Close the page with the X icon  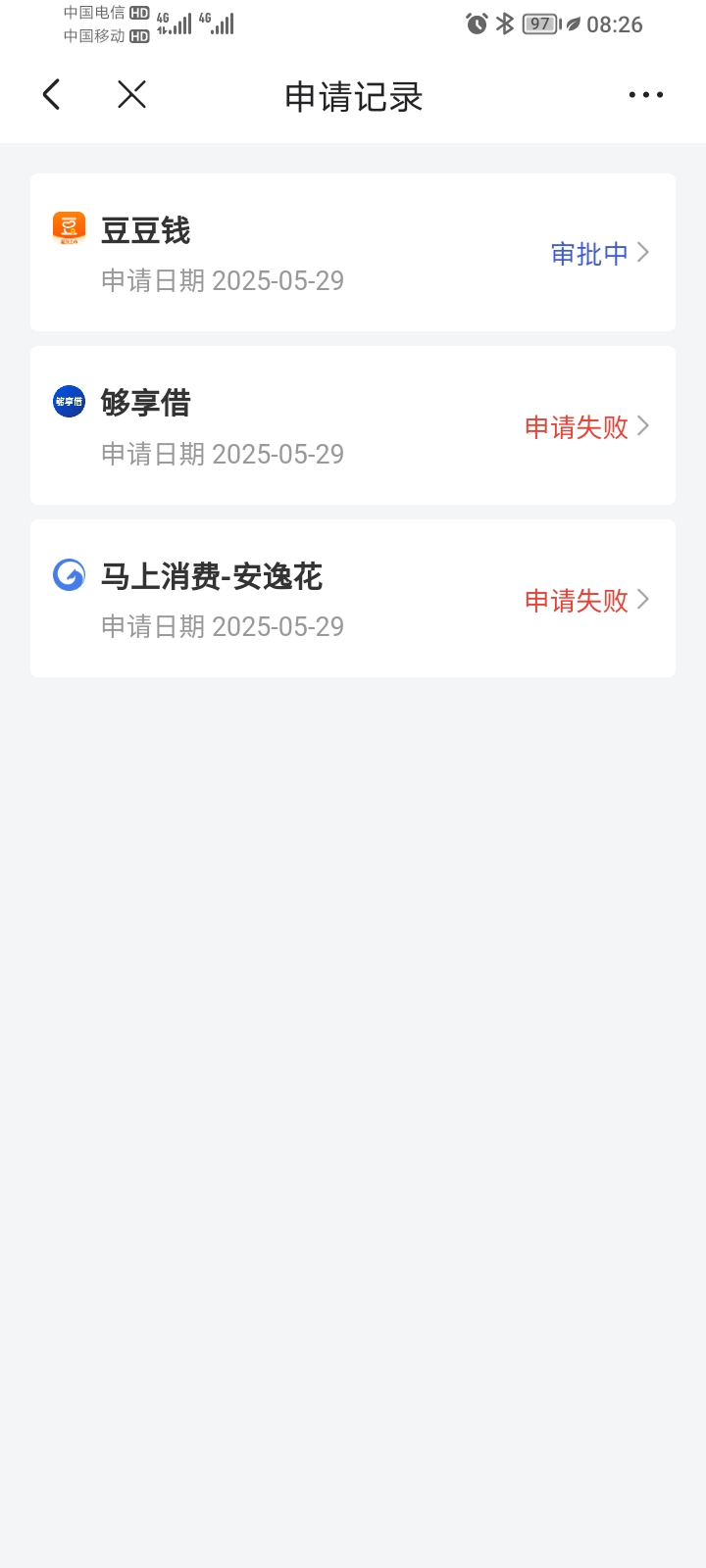(x=131, y=95)
